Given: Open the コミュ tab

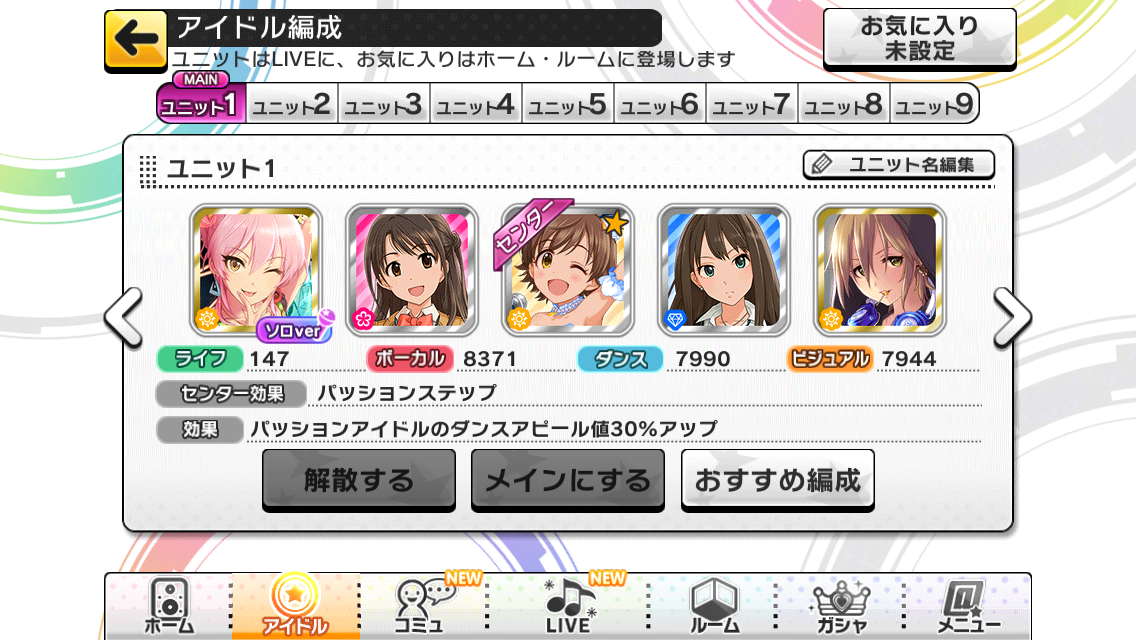Looking at the screenshot, I should coord(423,606).
